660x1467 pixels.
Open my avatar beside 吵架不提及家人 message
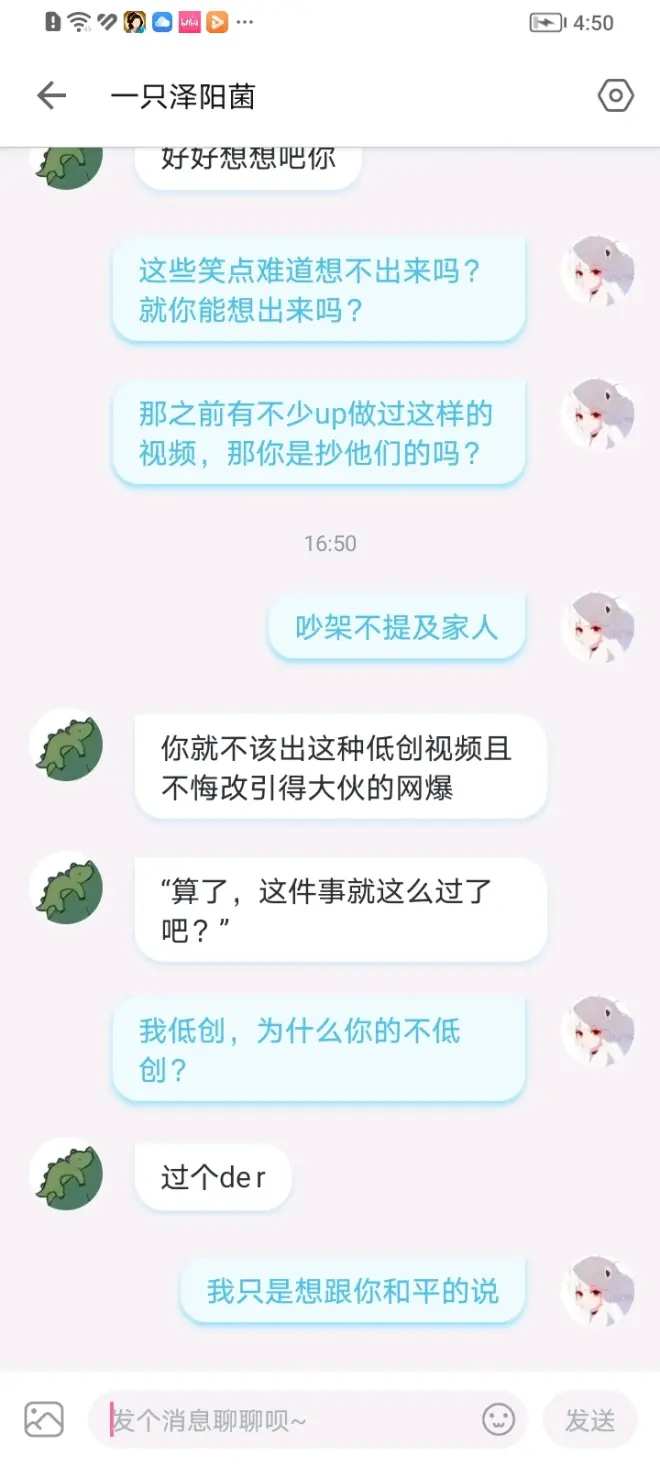tap(598, 626)
